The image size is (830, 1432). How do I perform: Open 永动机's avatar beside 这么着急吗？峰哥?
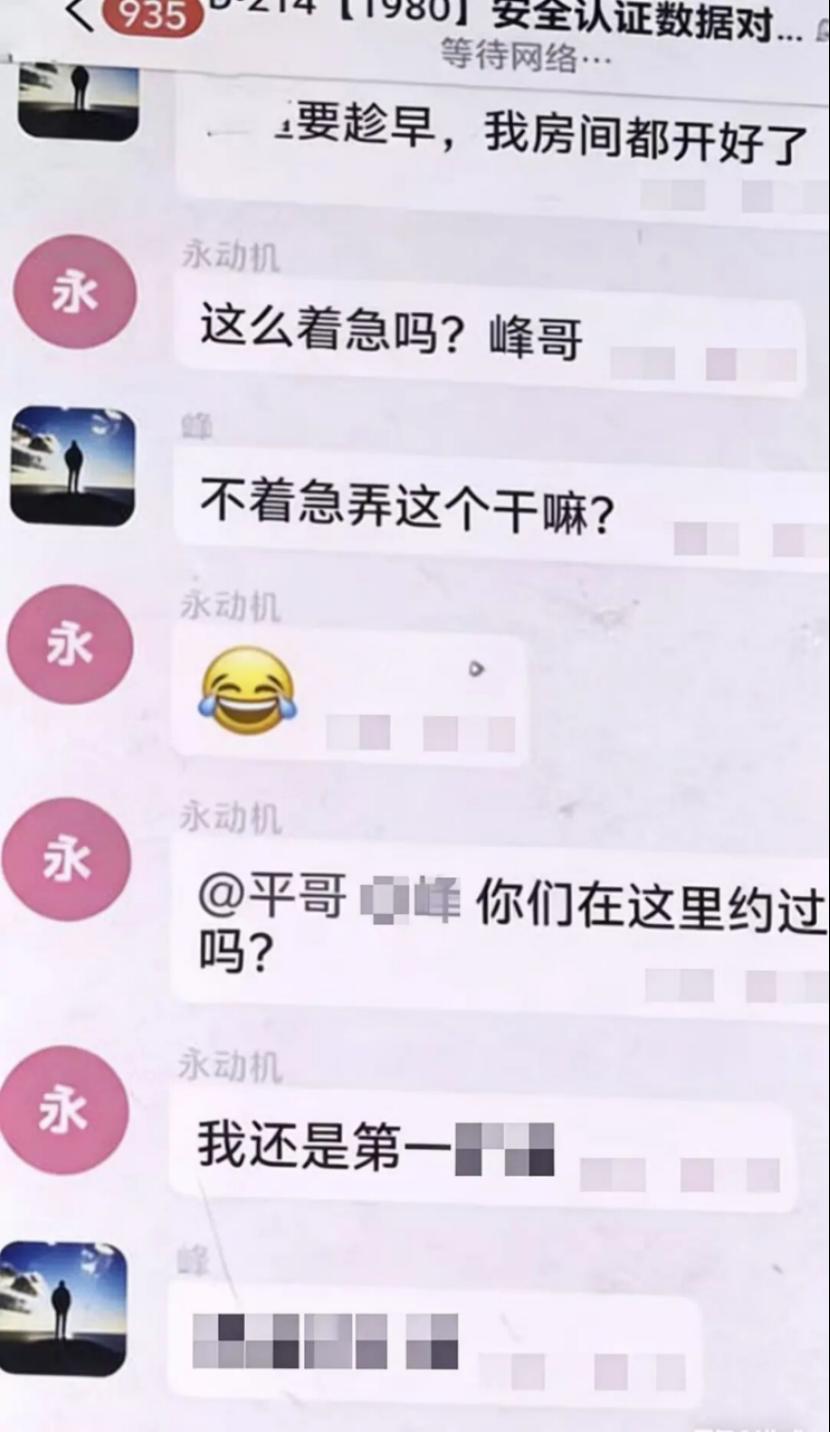point(74,293)
